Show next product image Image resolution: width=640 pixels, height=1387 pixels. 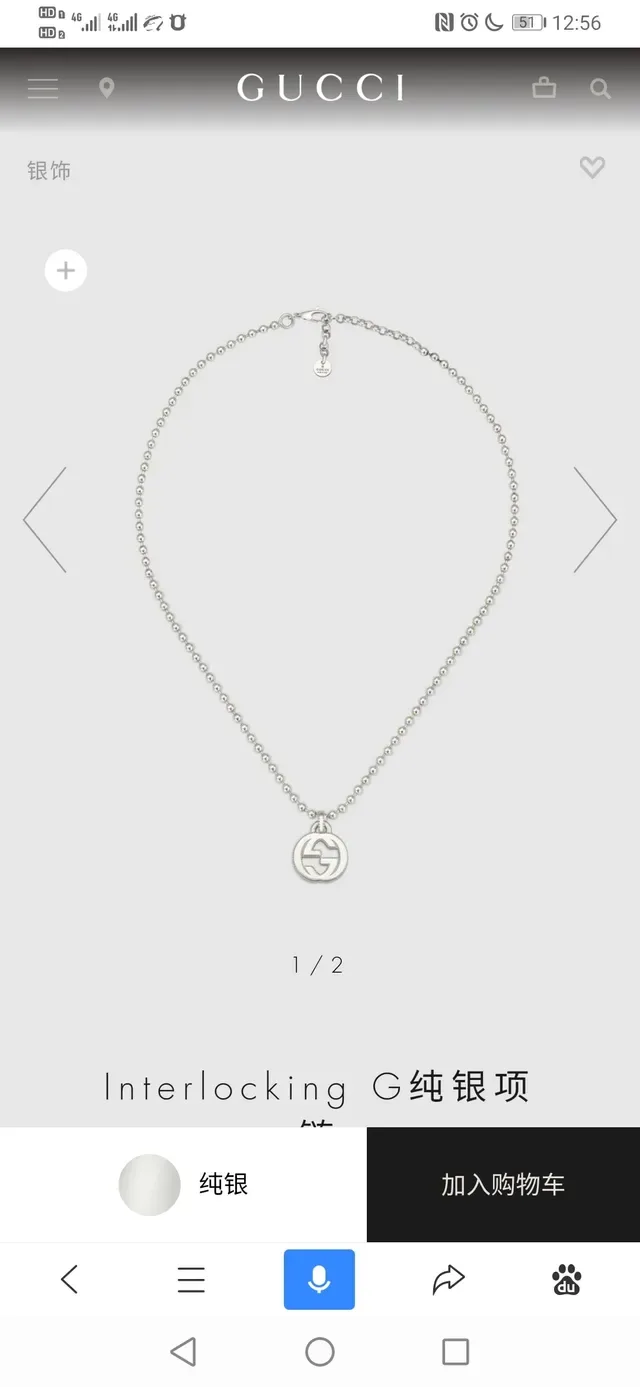click(594, 520)
